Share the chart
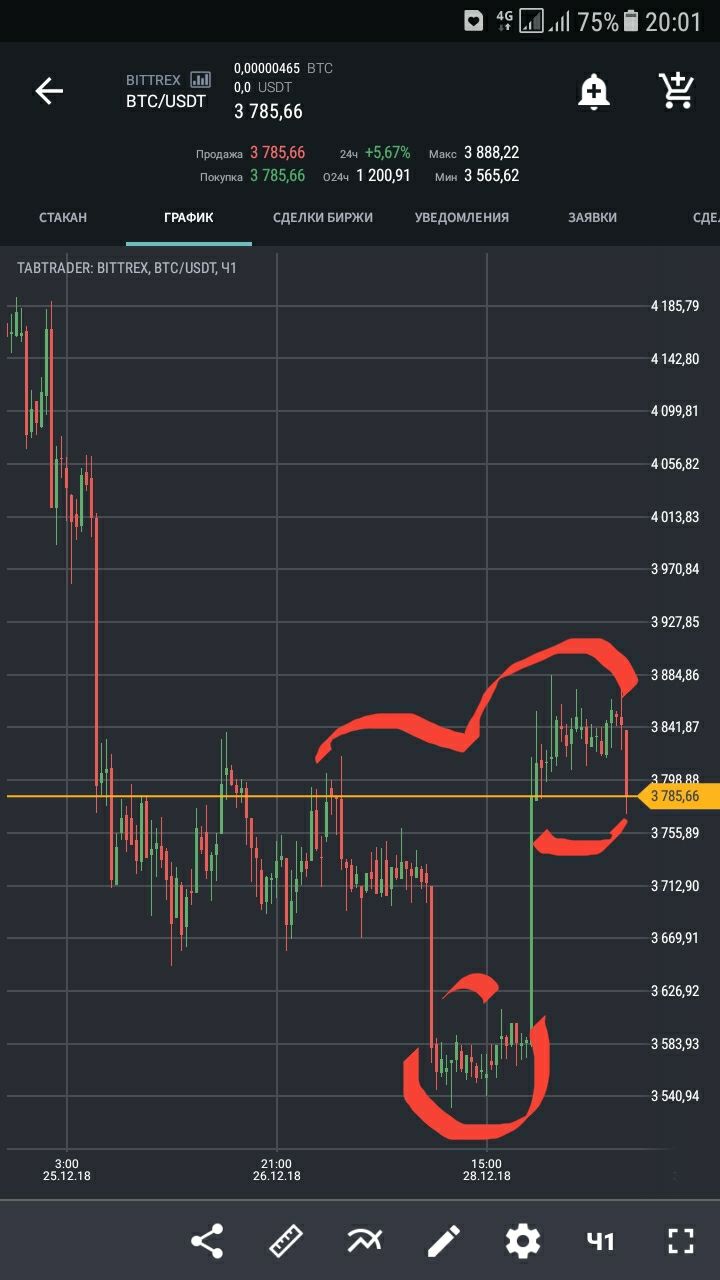Image resolution: width=720 pixels, height=1280 pixels. coord(207,1241)
